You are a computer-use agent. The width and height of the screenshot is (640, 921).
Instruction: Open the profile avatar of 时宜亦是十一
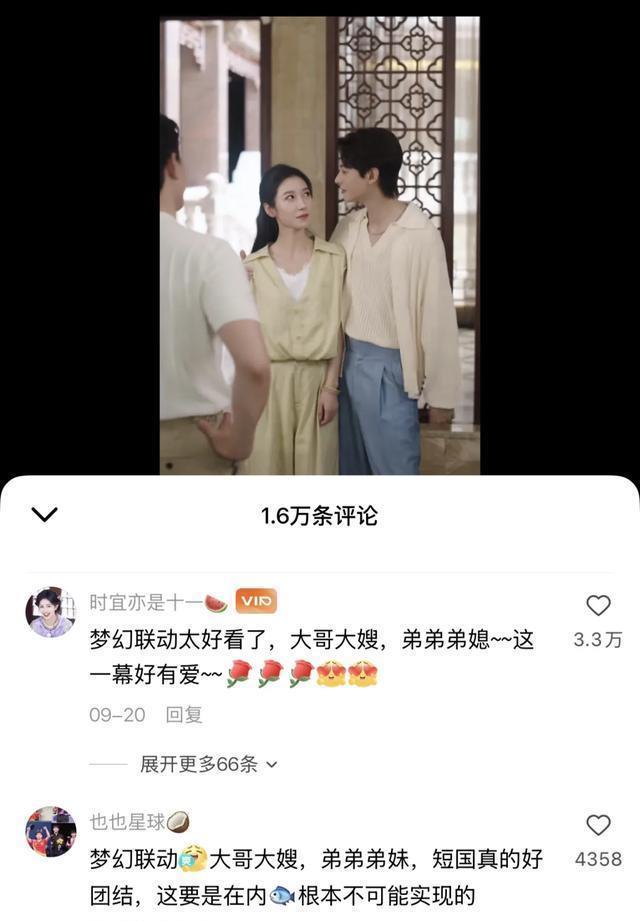point(50,612)
